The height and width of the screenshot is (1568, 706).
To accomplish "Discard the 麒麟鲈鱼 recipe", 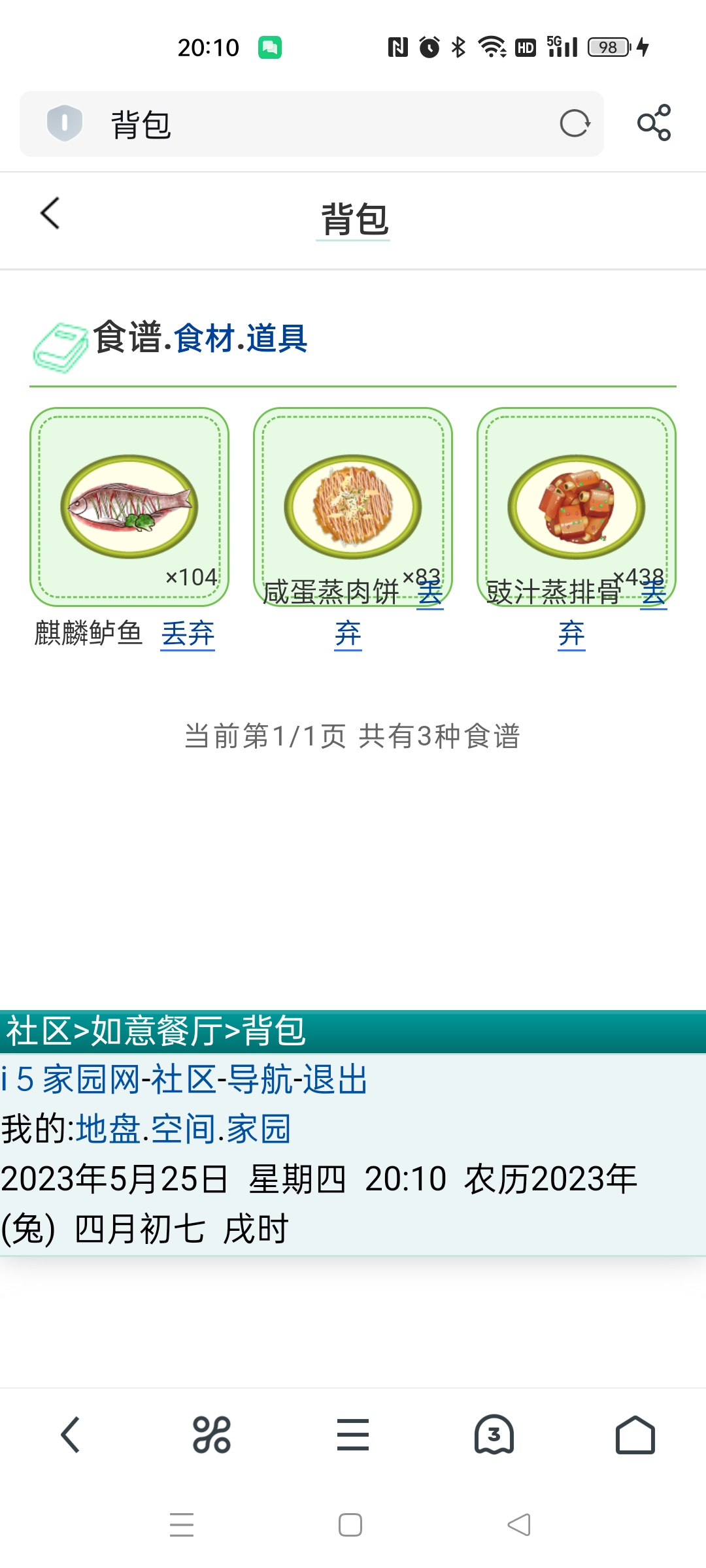I will pos(188,634).
